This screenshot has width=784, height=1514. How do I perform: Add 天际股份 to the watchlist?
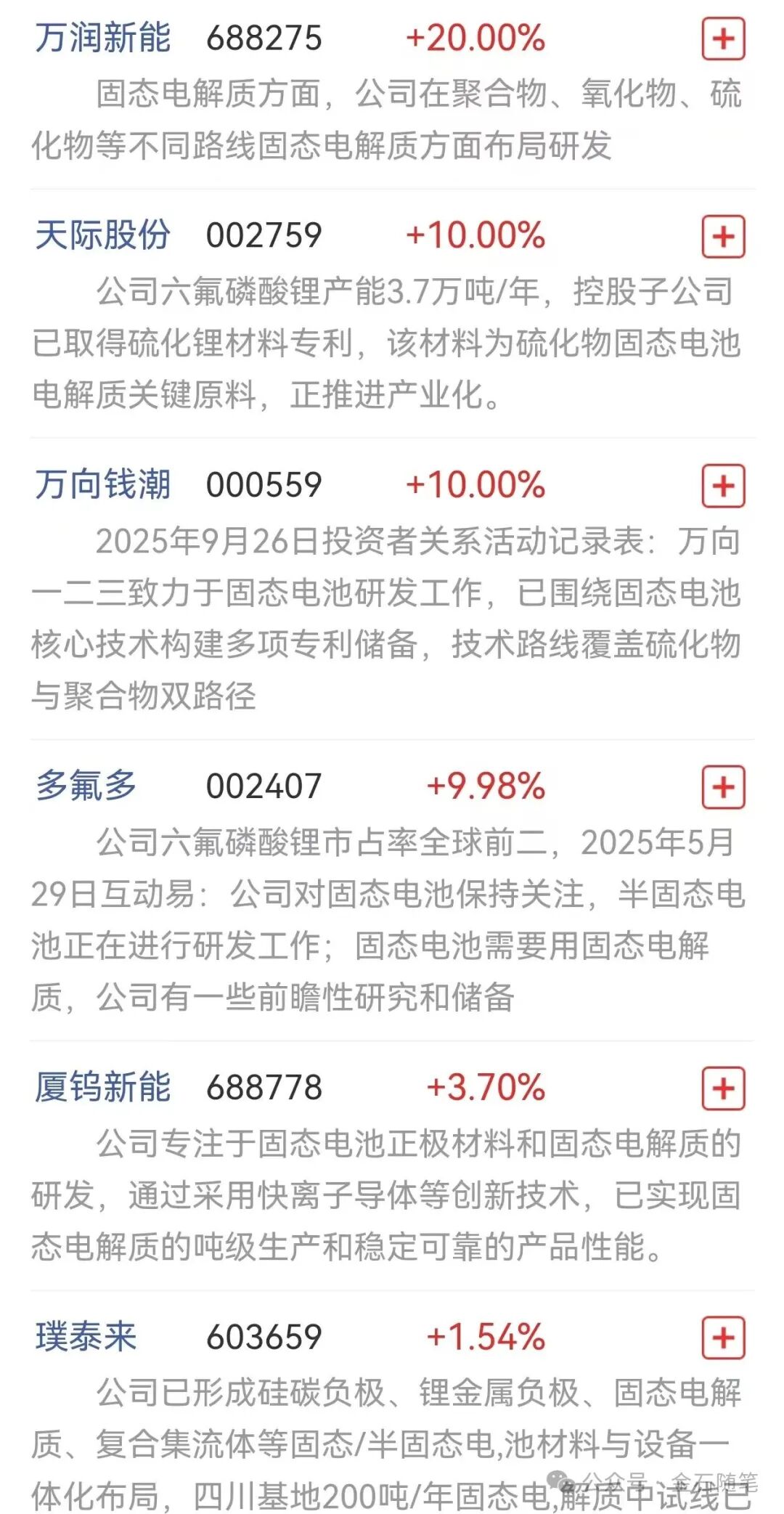723,237
